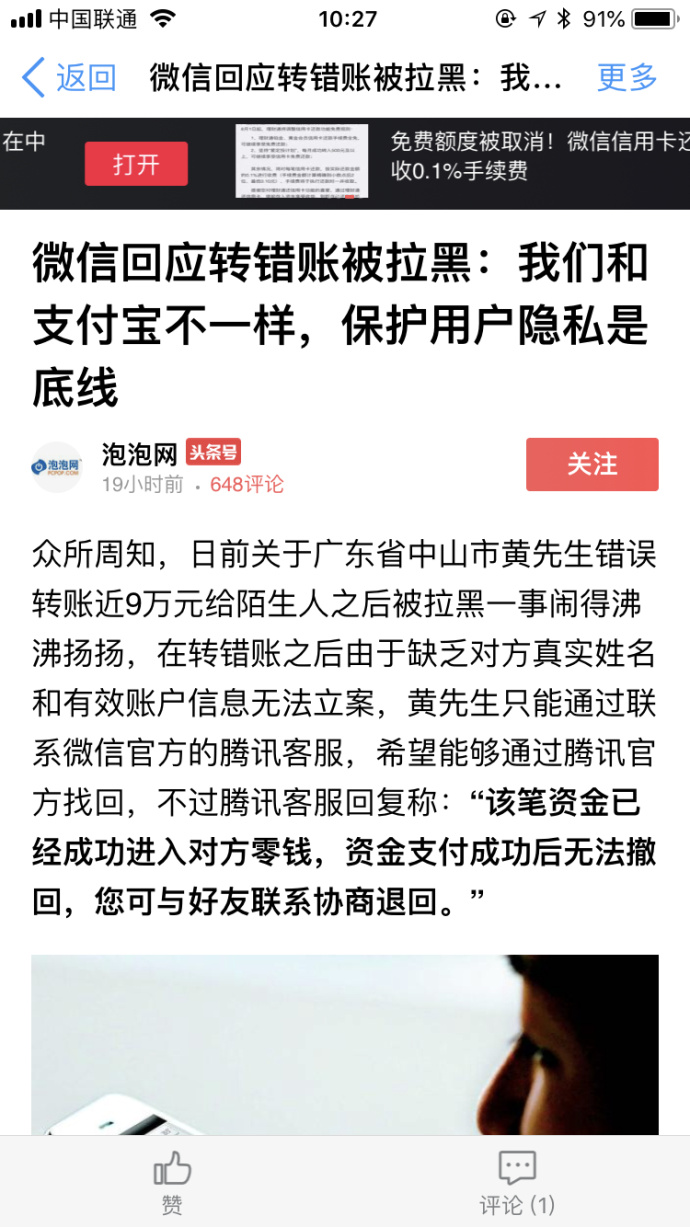Viewport: 690px width, 1227px height.
Task: Tap the red 打开 banner button
Action: pos(136,164)
